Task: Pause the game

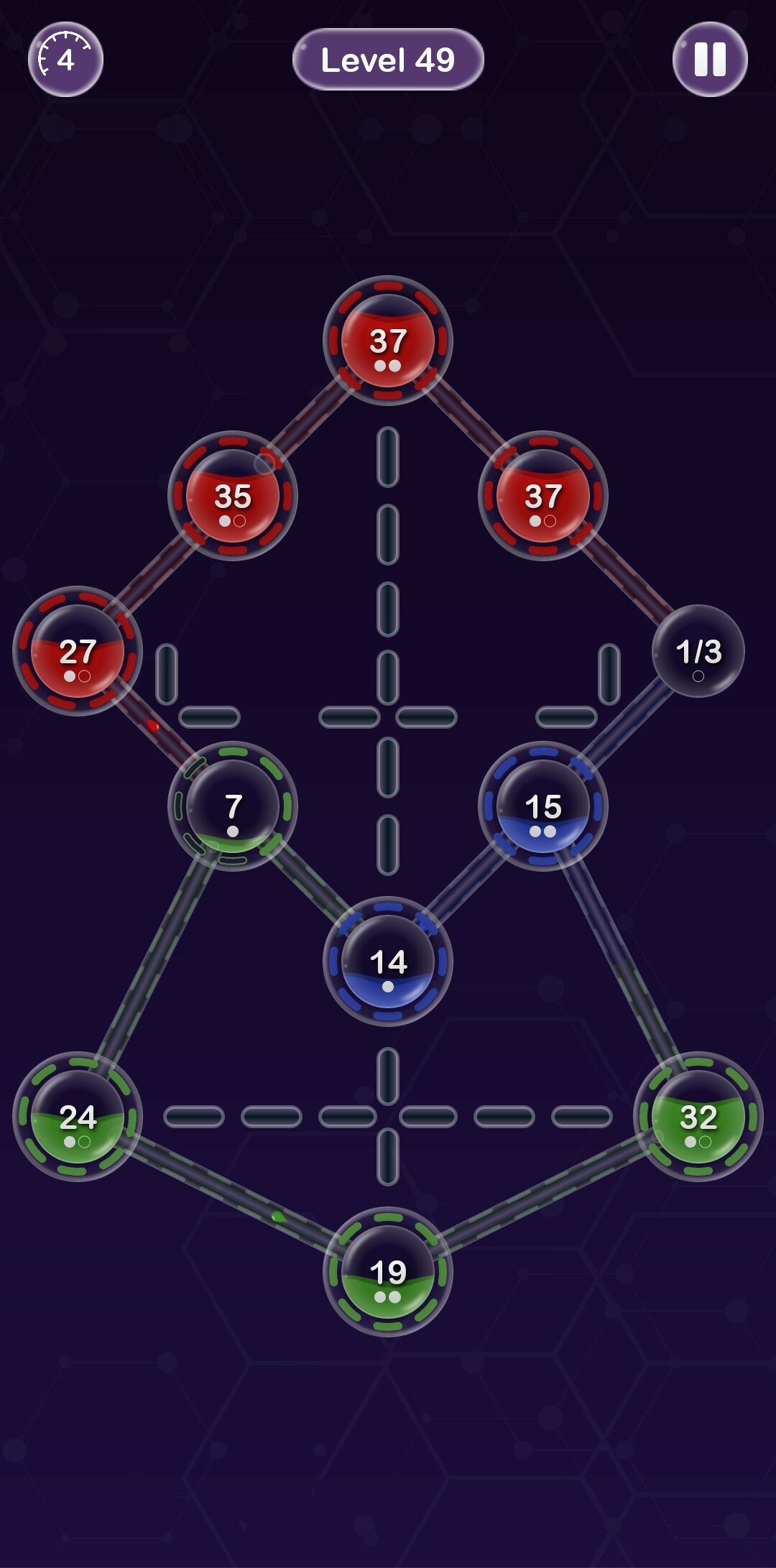Action: pos(710,59)
